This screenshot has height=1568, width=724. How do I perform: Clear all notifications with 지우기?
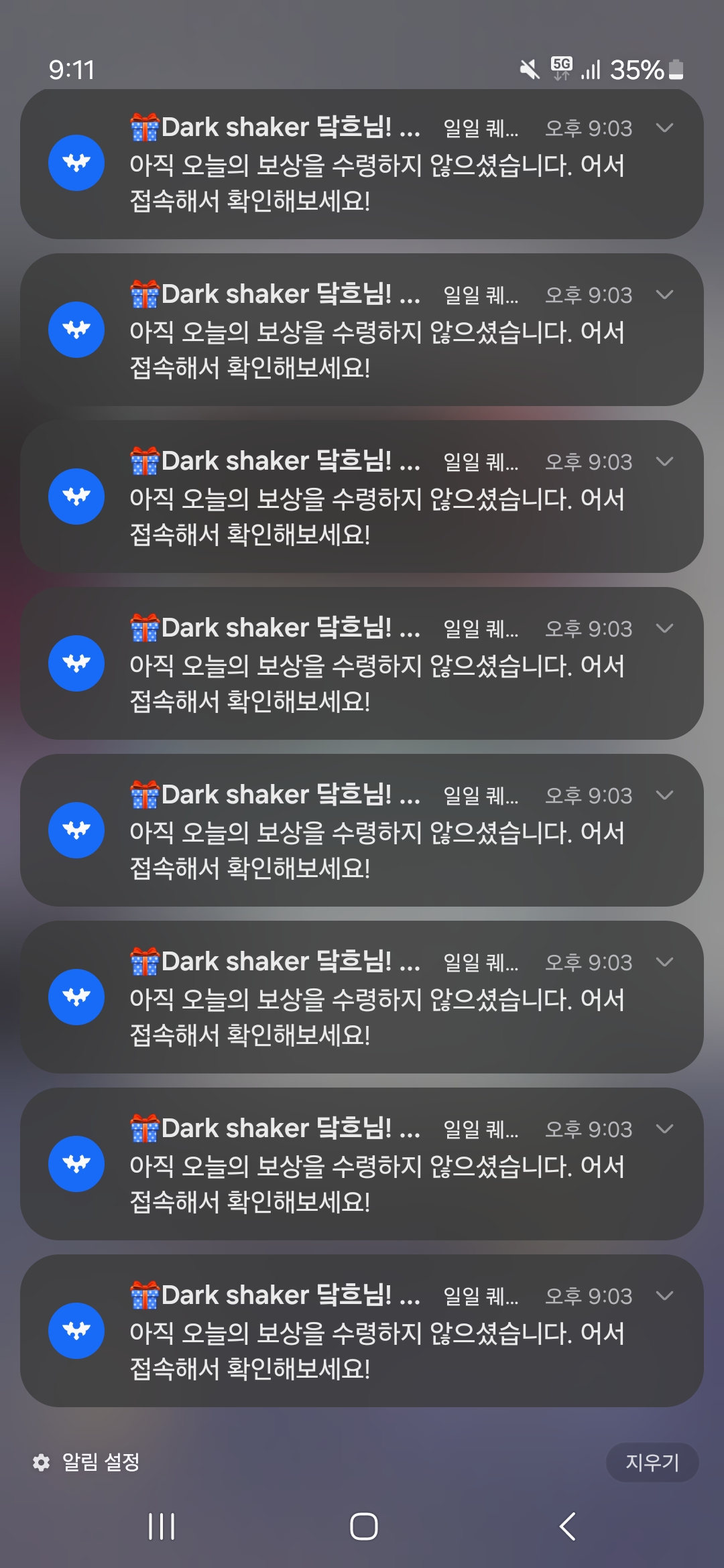pyautogui.click(x=652, y=1462)
